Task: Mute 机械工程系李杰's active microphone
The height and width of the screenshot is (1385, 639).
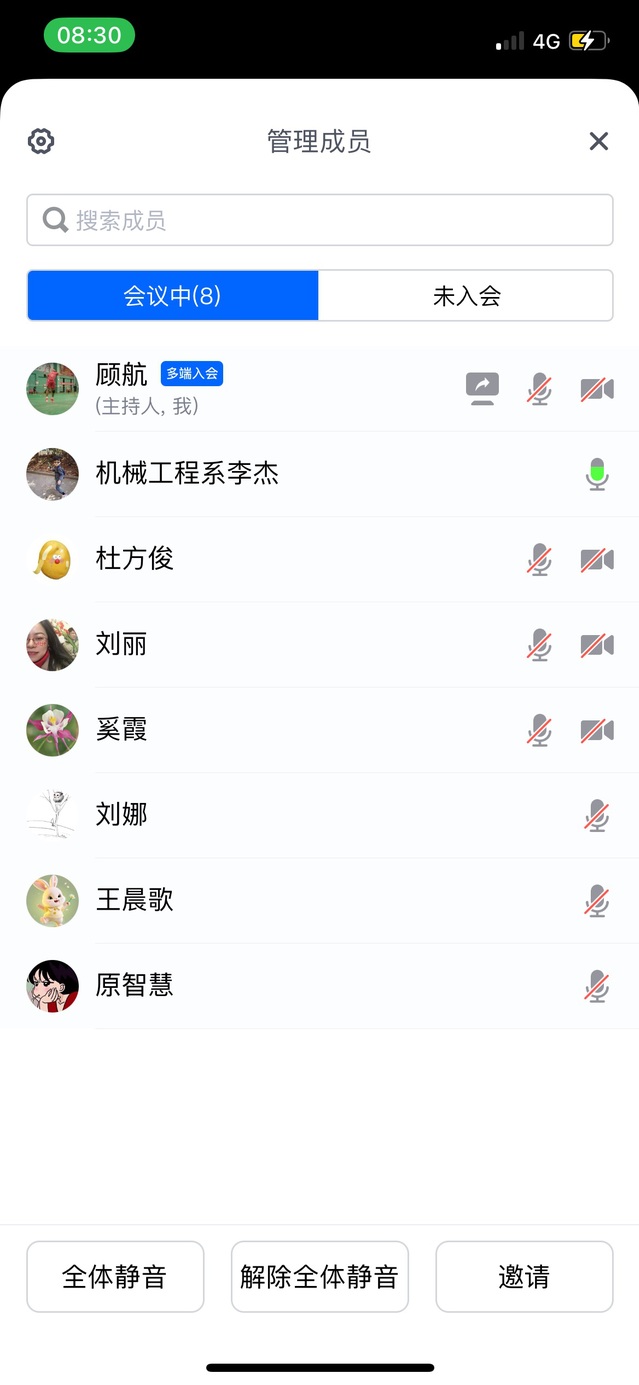Action: tap(597, 474)
